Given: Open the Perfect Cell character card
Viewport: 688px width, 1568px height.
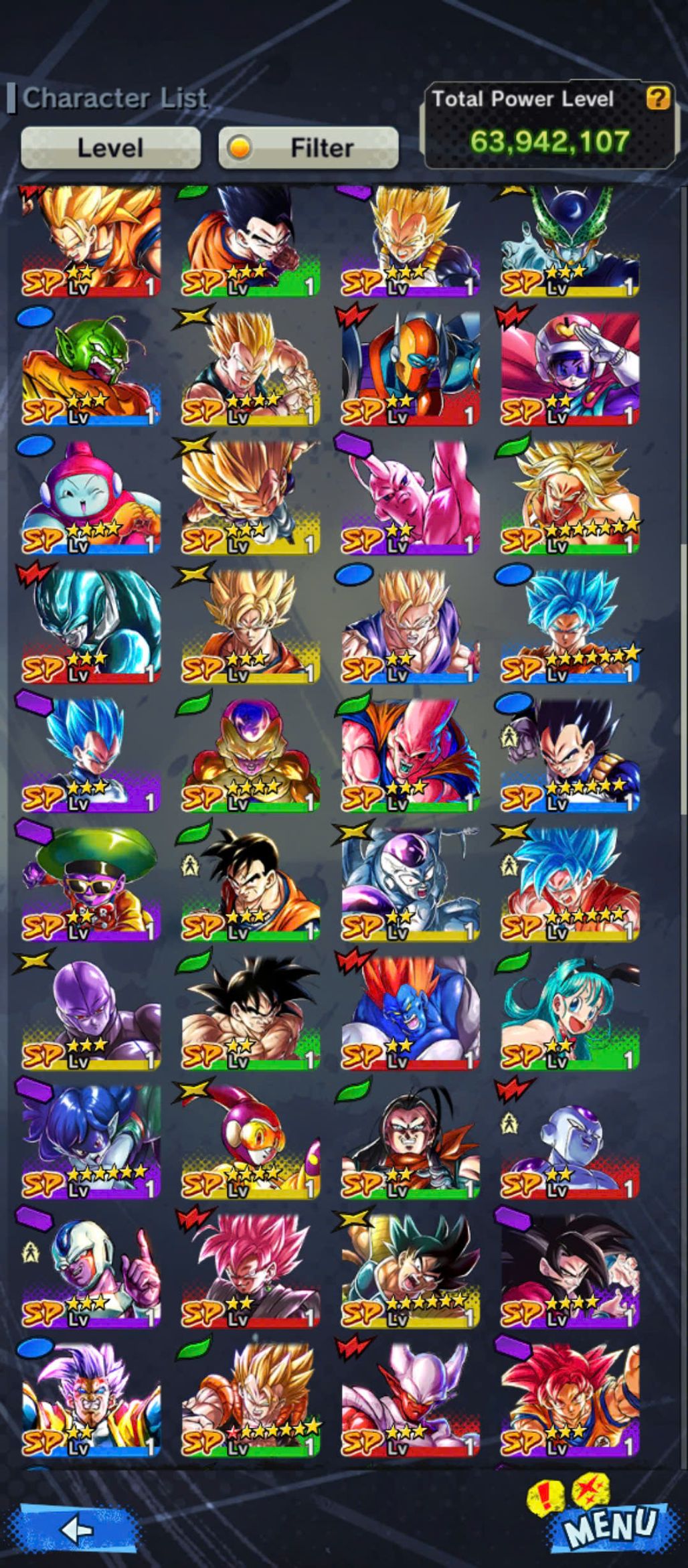Looking at the screenshot, I should coord(570,242).
